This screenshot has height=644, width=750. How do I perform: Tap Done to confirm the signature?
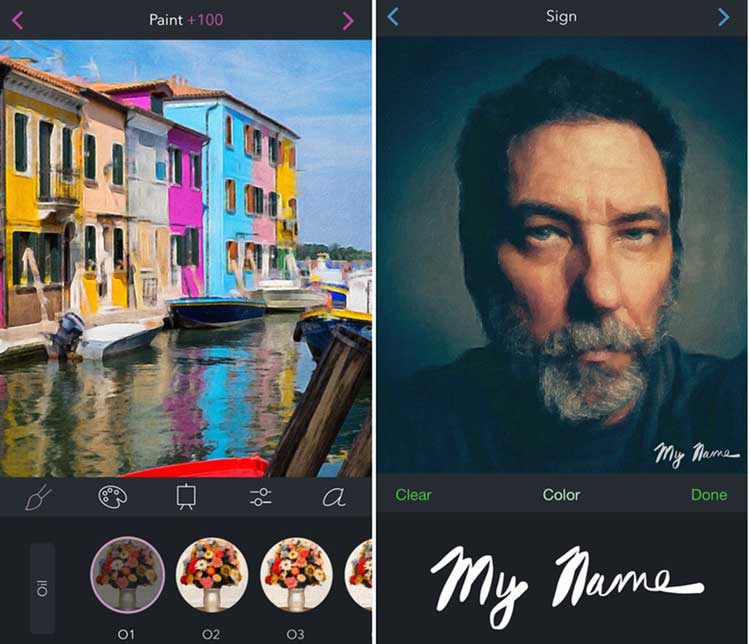(x=709, y=495)
